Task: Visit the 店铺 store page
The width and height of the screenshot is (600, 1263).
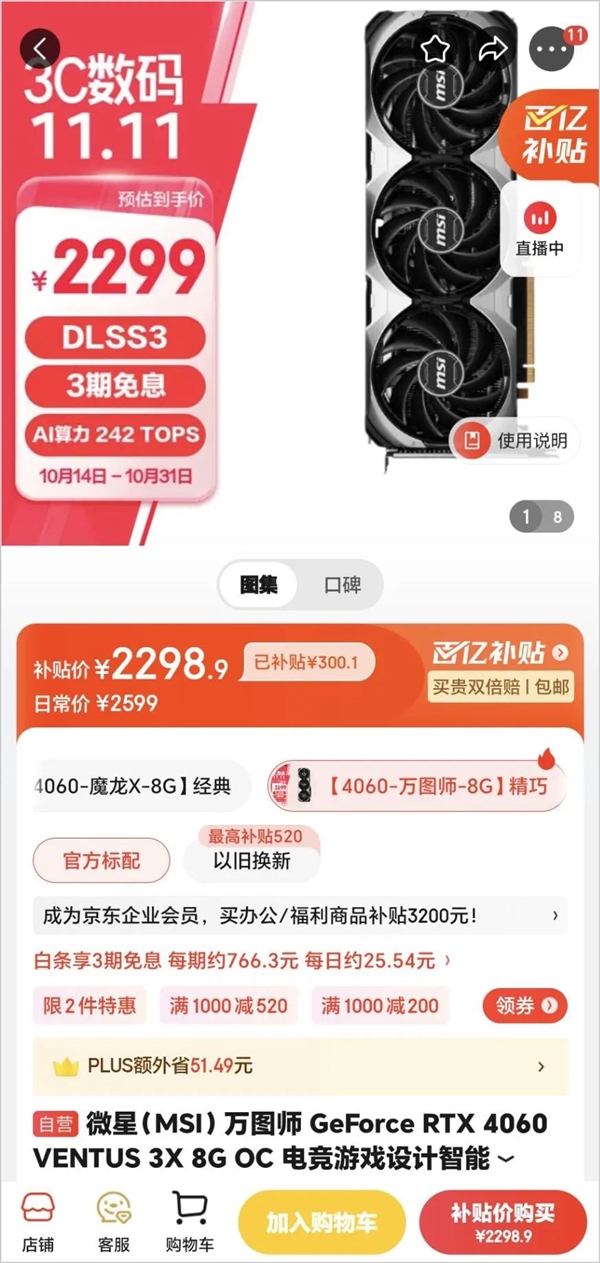Action: pyautogui.click(x=38, y=1221)
